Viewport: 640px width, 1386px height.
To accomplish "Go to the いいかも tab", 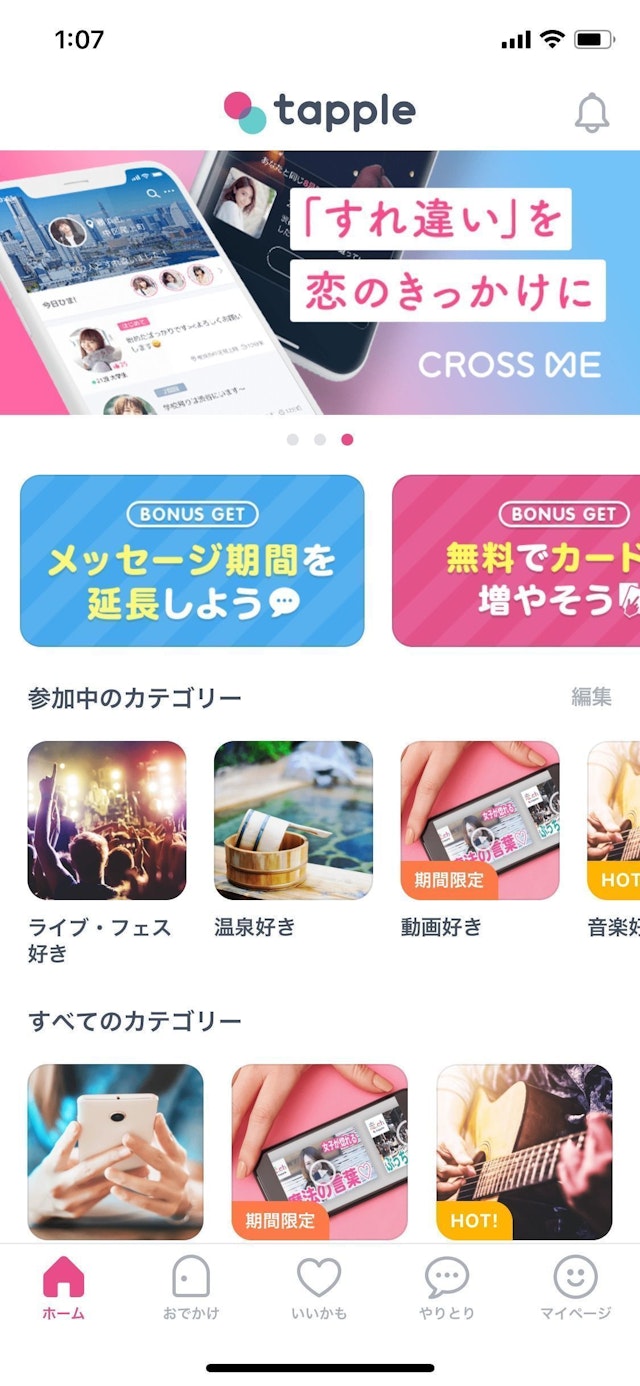I will point(320,1288).
